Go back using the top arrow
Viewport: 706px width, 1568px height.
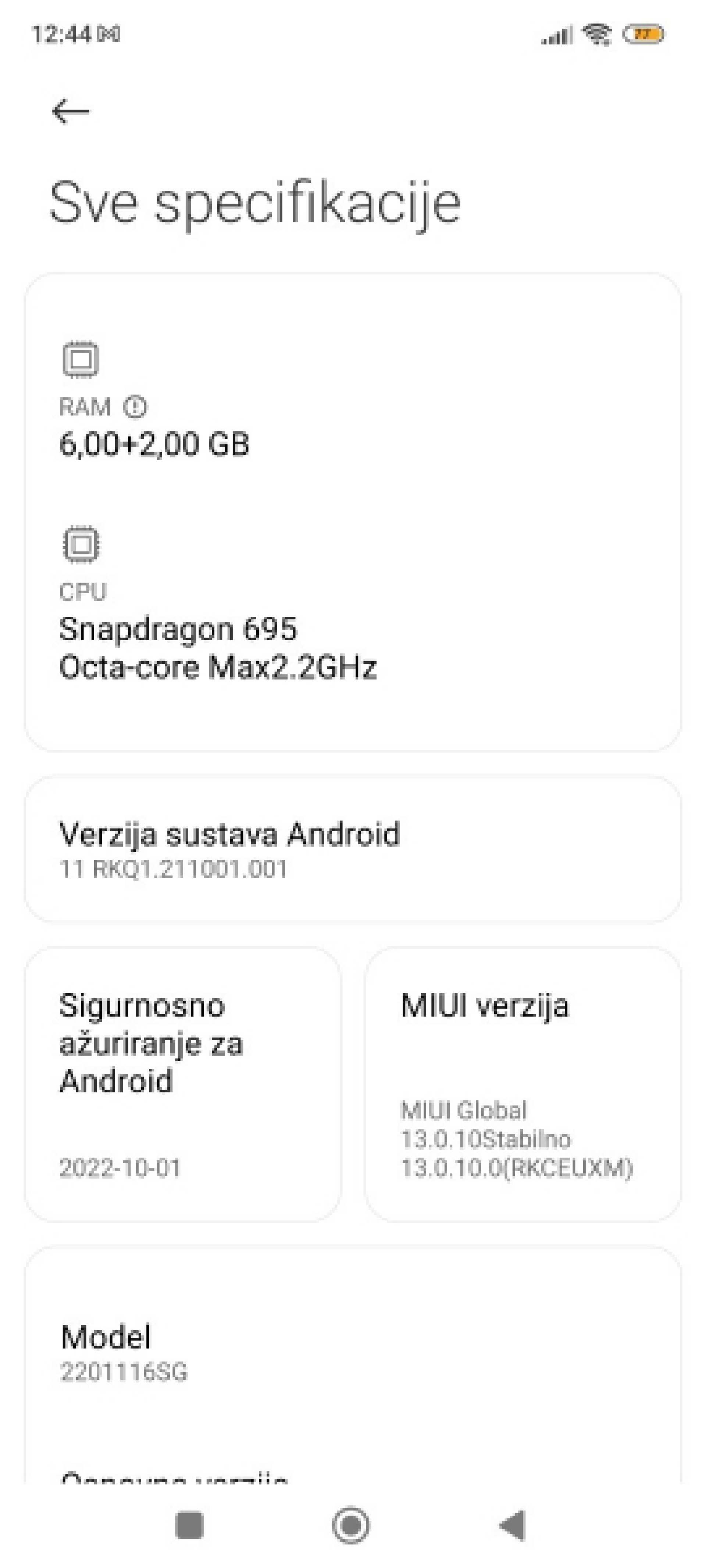click(x=71, y=111)
